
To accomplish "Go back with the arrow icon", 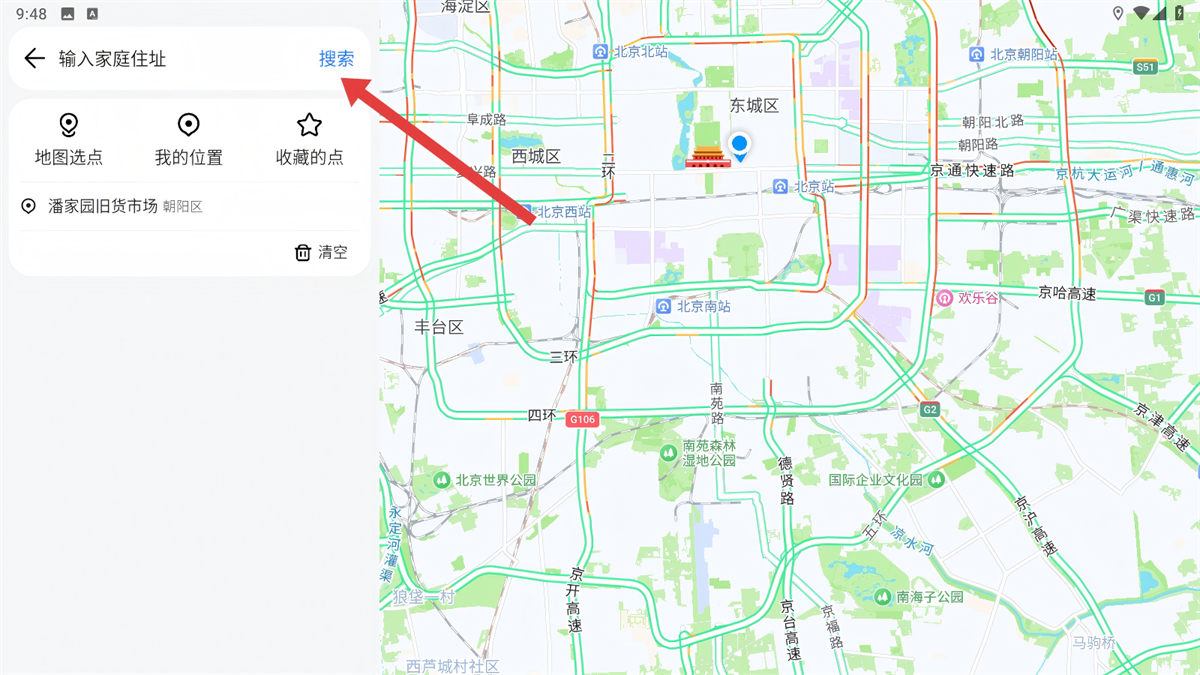I will tap(35, 58).
